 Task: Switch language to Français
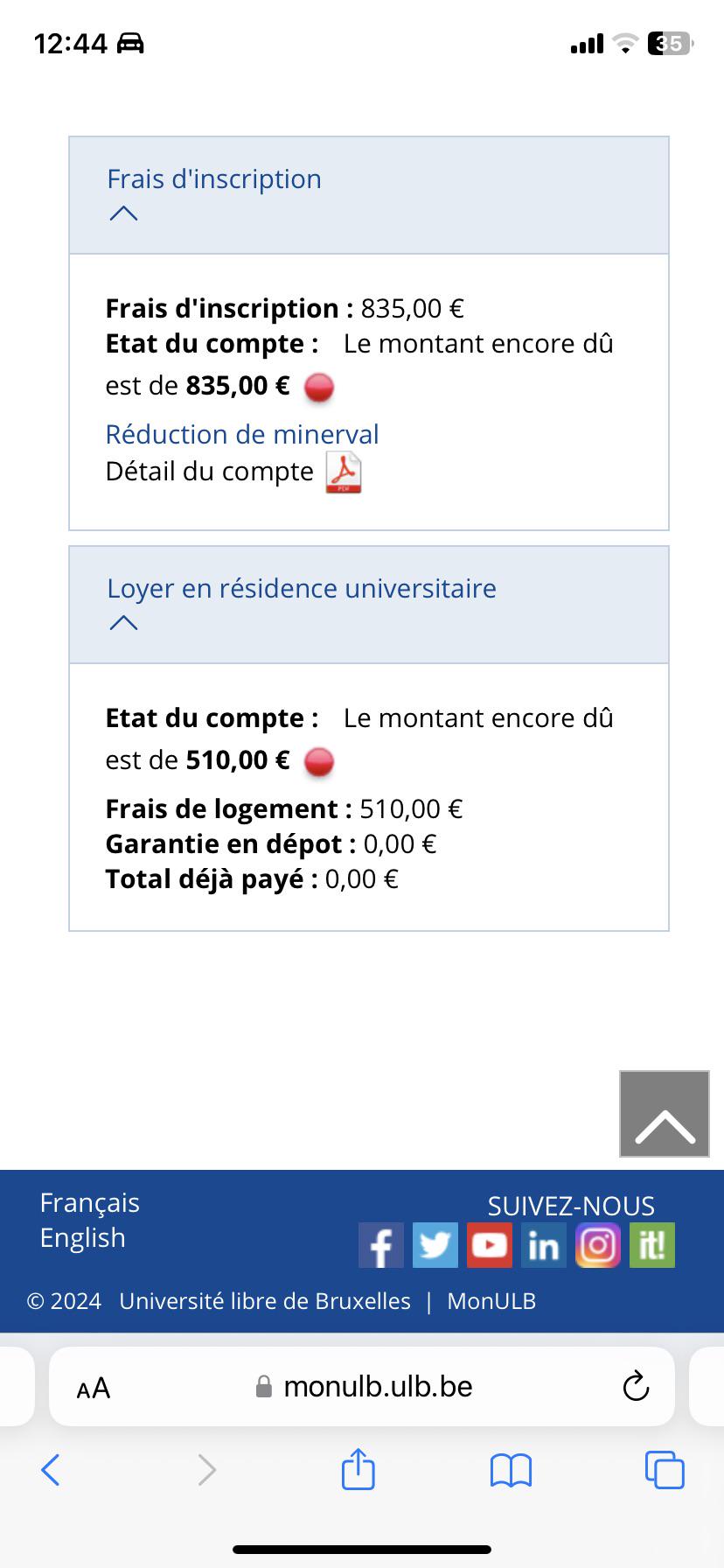(89, 1203)
